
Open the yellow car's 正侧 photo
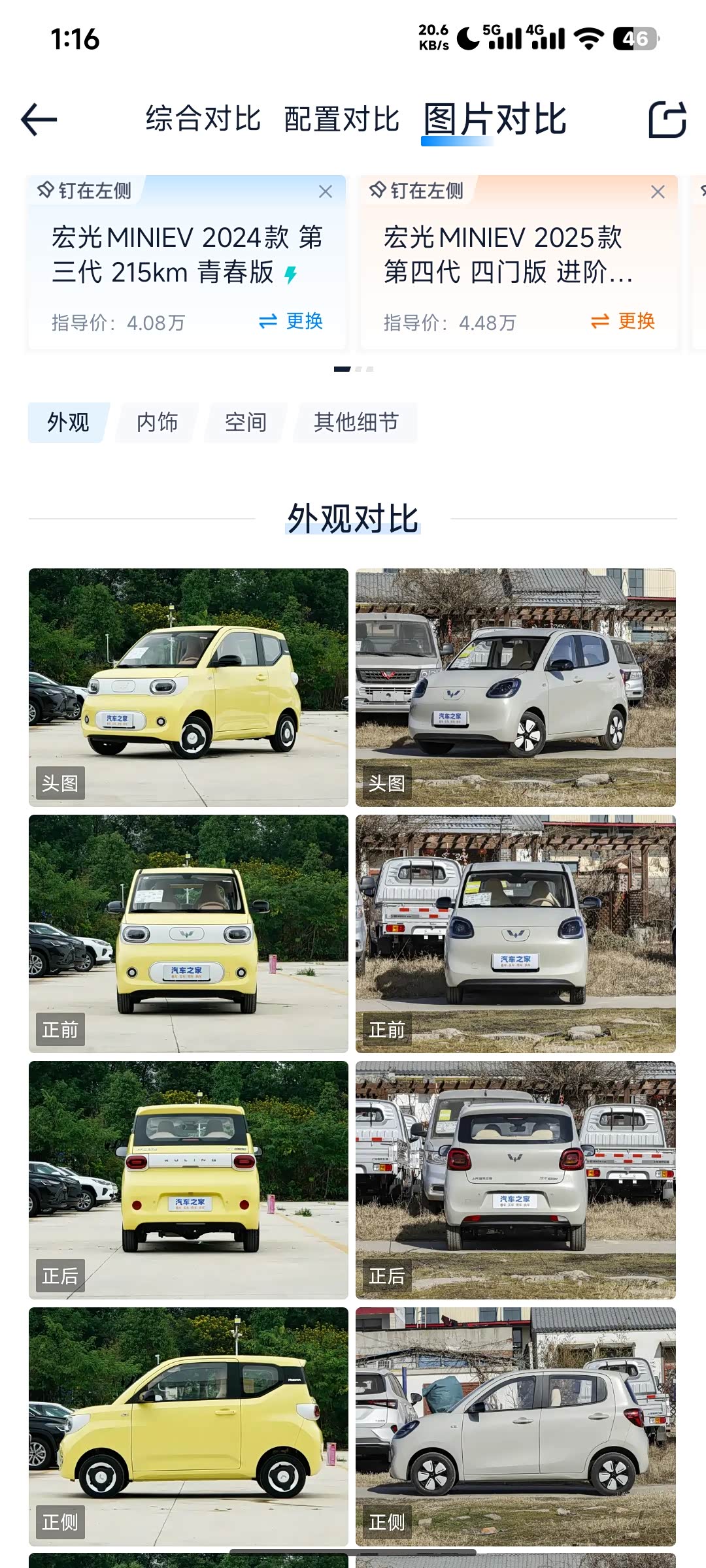(188, 1426)
